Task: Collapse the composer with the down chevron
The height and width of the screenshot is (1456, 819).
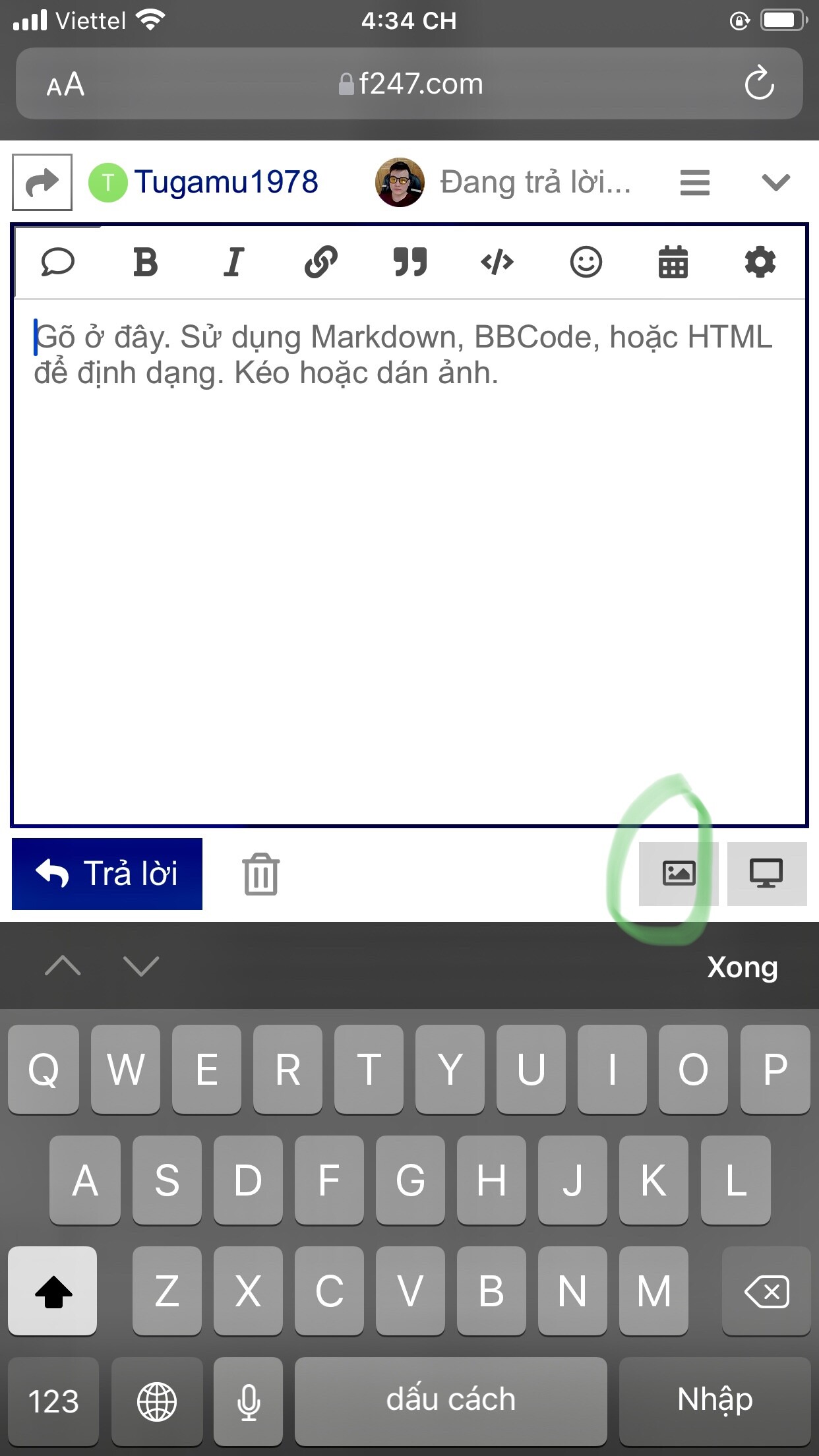Action: [775, 182]
